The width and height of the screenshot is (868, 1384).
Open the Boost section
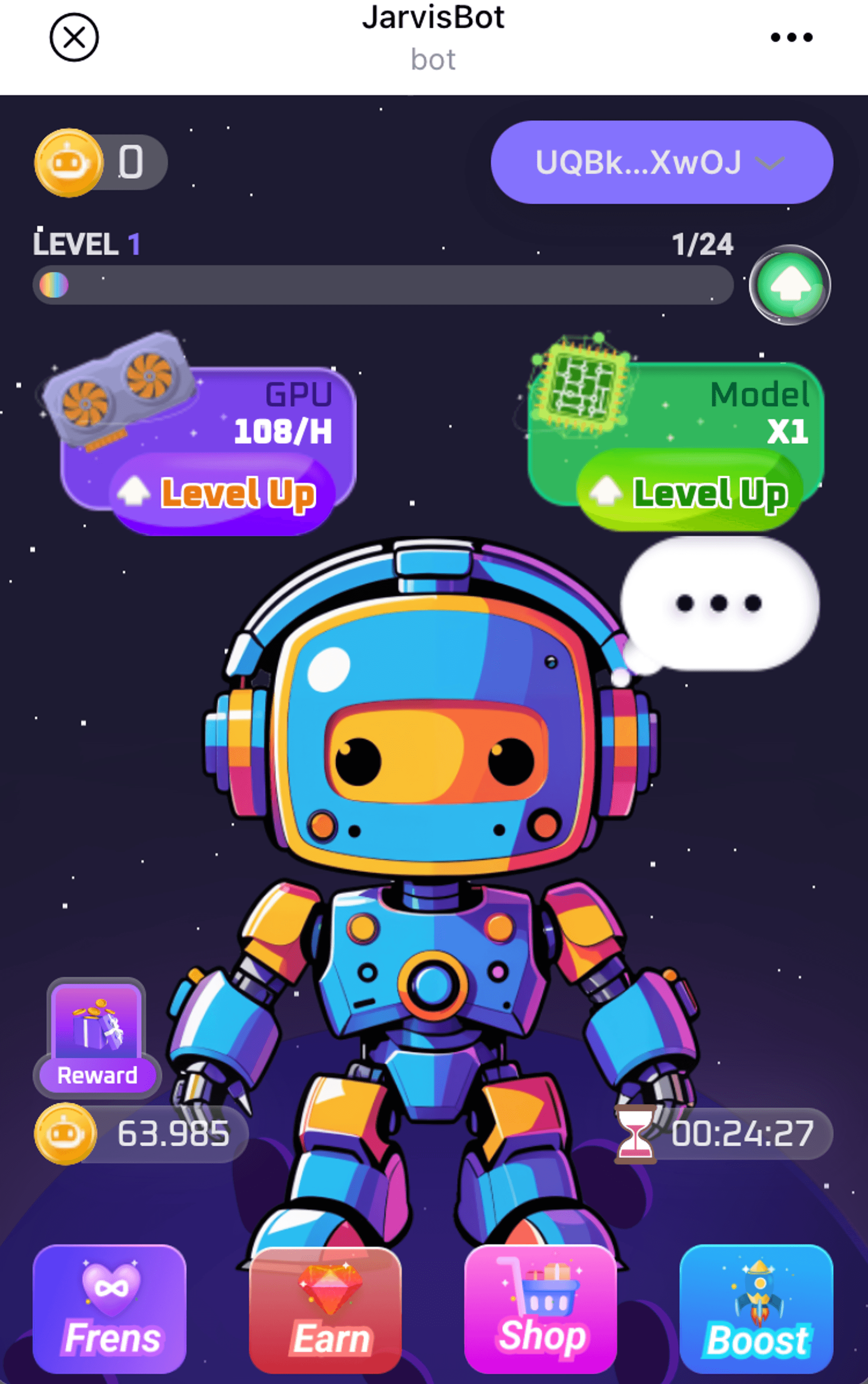[x=756, y=1310]
